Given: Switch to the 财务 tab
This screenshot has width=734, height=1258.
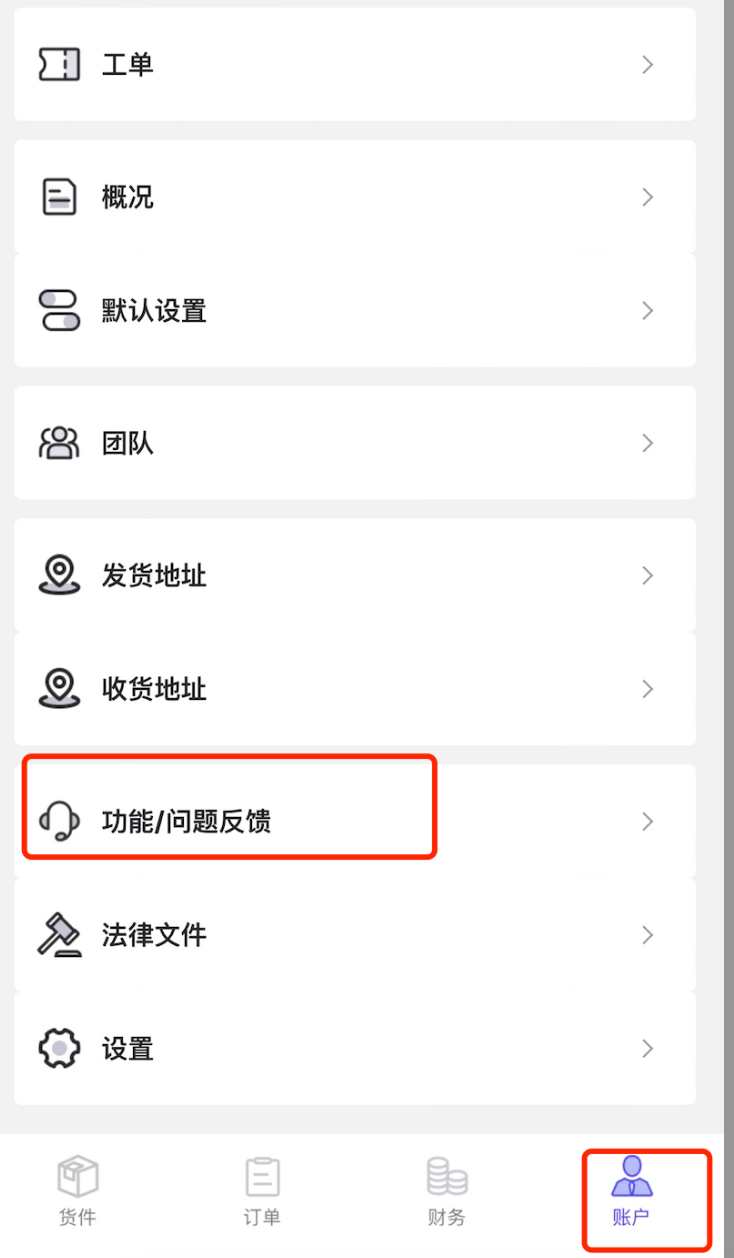Looking at the screenshot, I should pos(447,1191).
